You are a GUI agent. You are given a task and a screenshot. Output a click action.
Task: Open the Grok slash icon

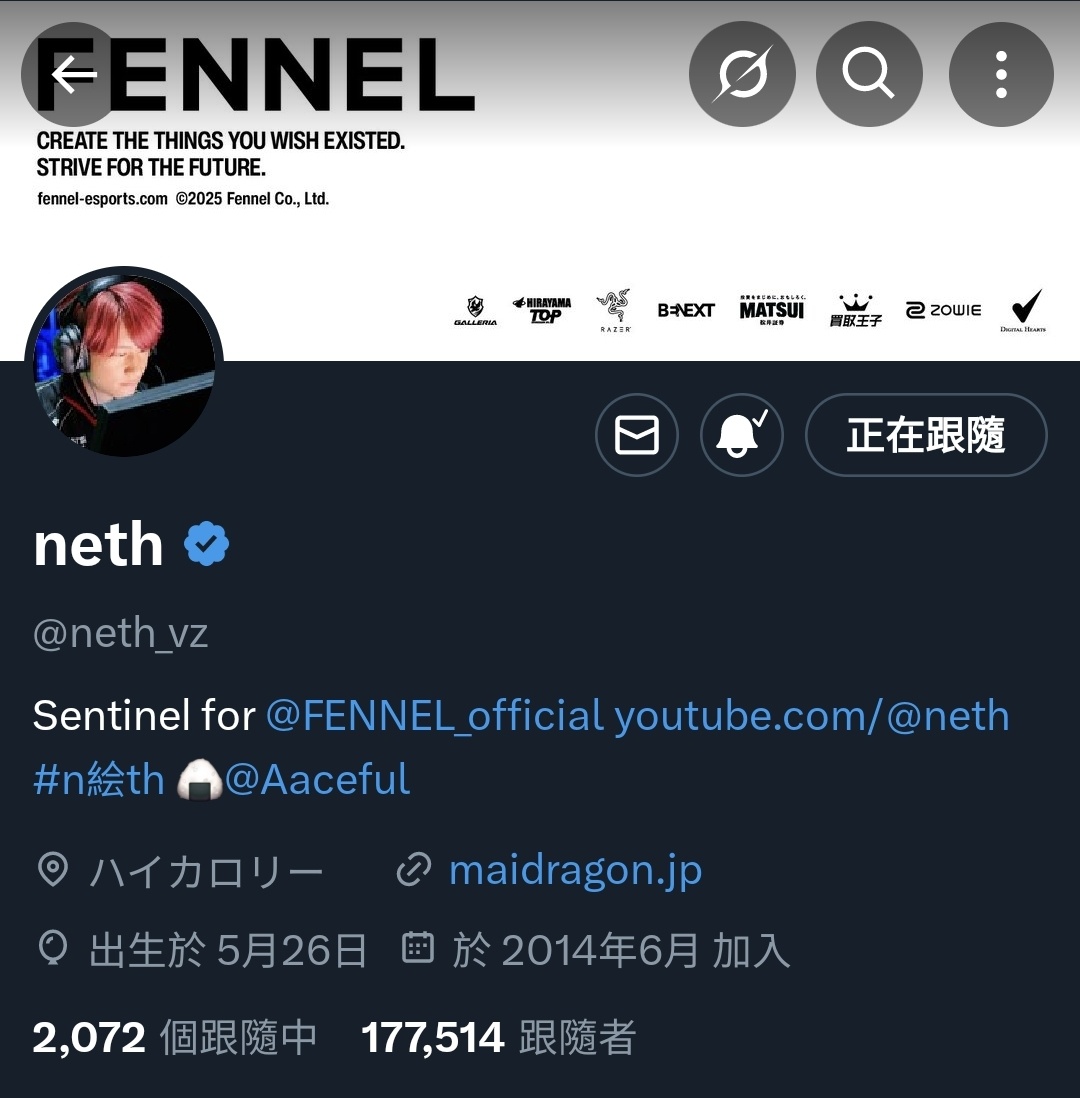tap(742, 74)
